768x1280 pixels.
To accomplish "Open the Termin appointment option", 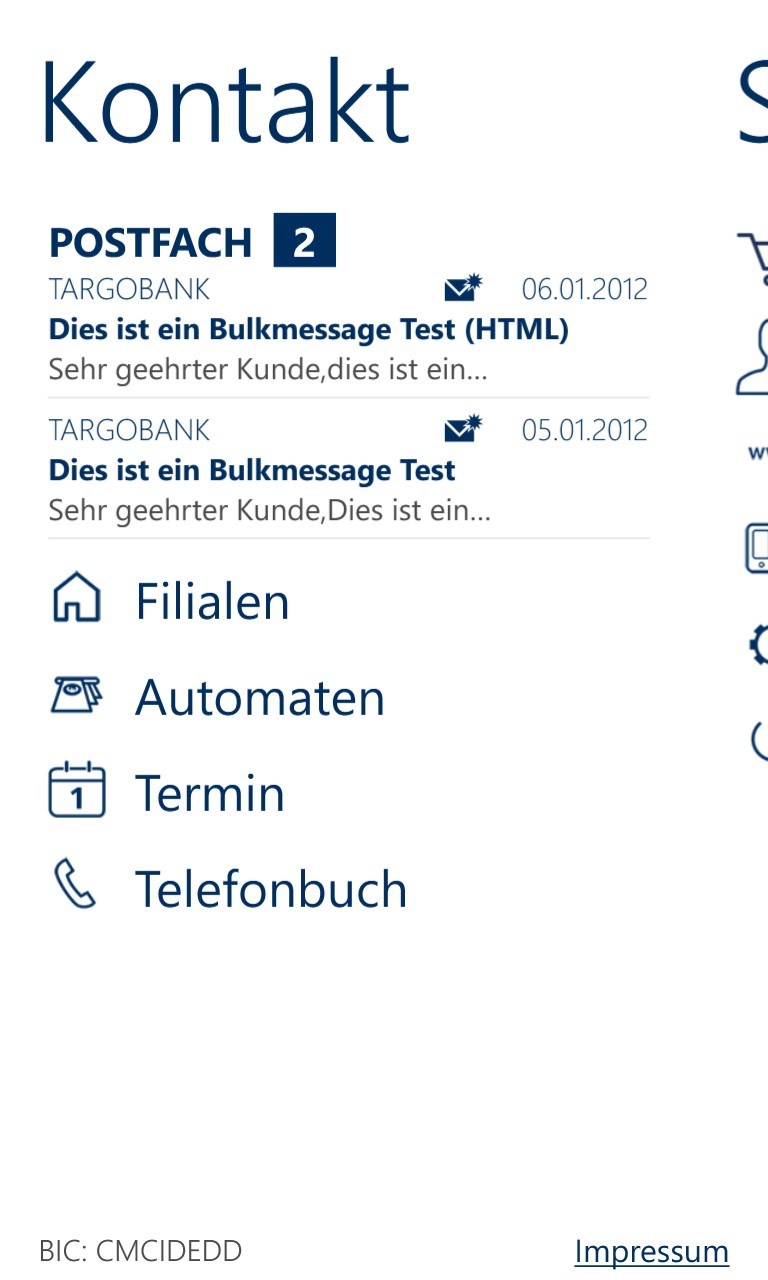I will (x=210, y=793).
